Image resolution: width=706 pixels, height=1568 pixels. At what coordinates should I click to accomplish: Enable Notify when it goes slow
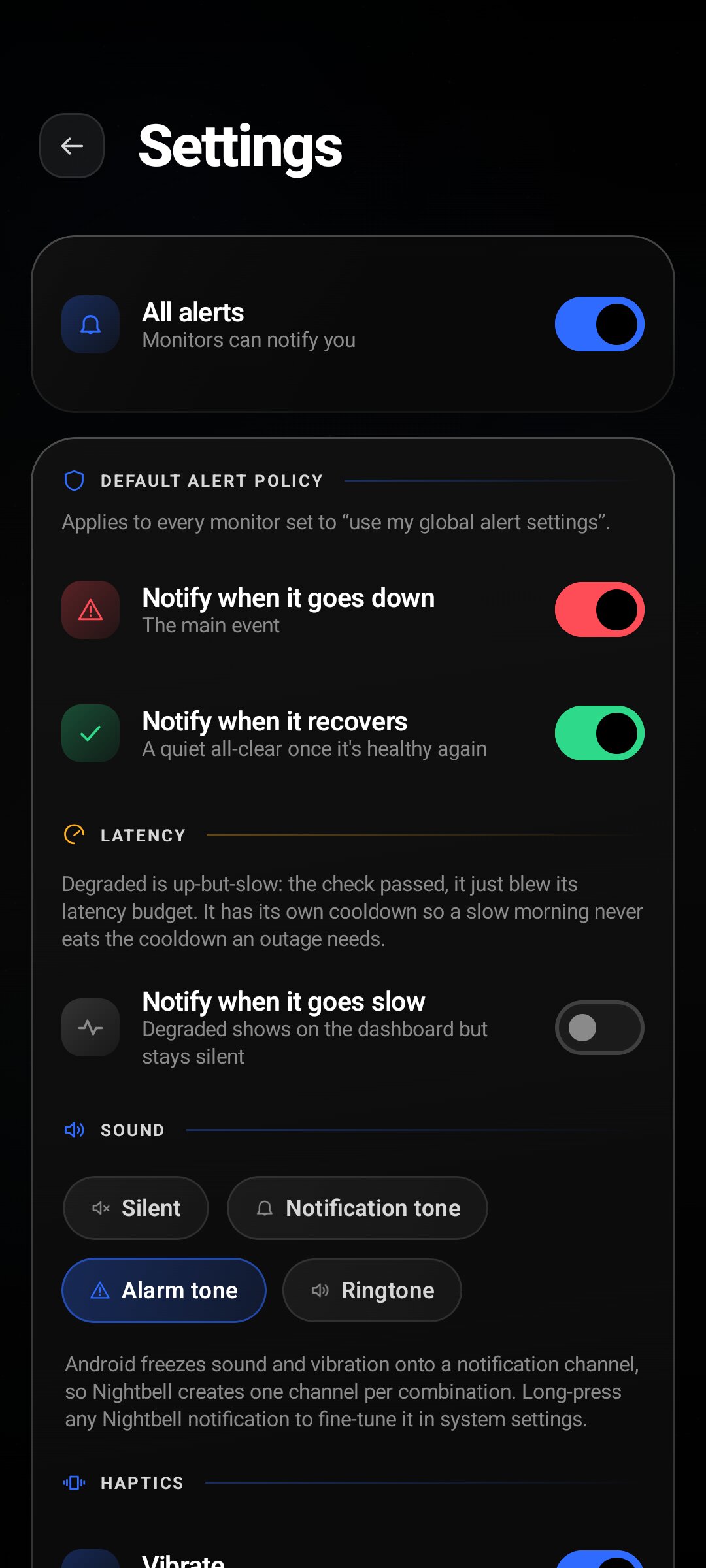(x=599, y=1028)
